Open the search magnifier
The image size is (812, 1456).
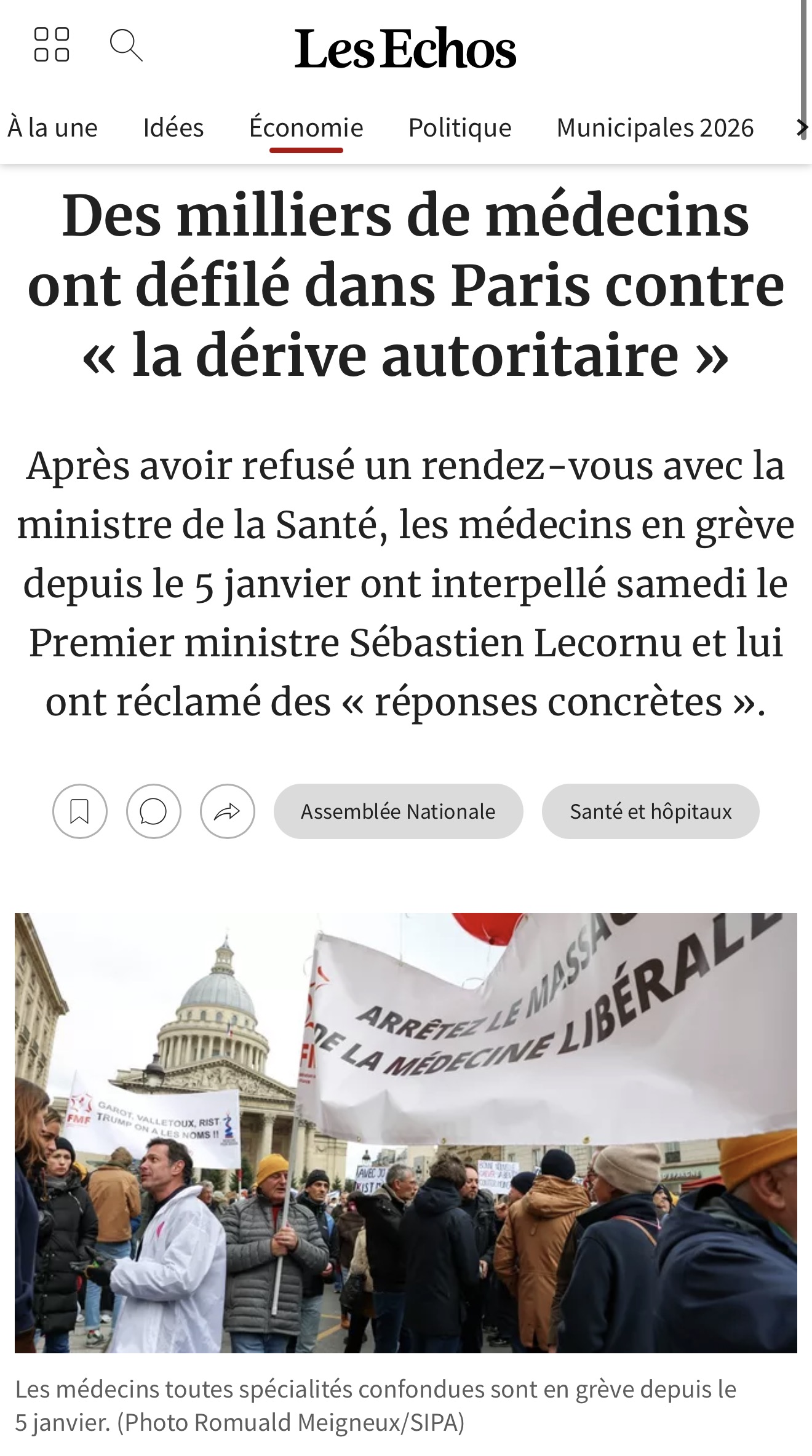click(125, 46)
